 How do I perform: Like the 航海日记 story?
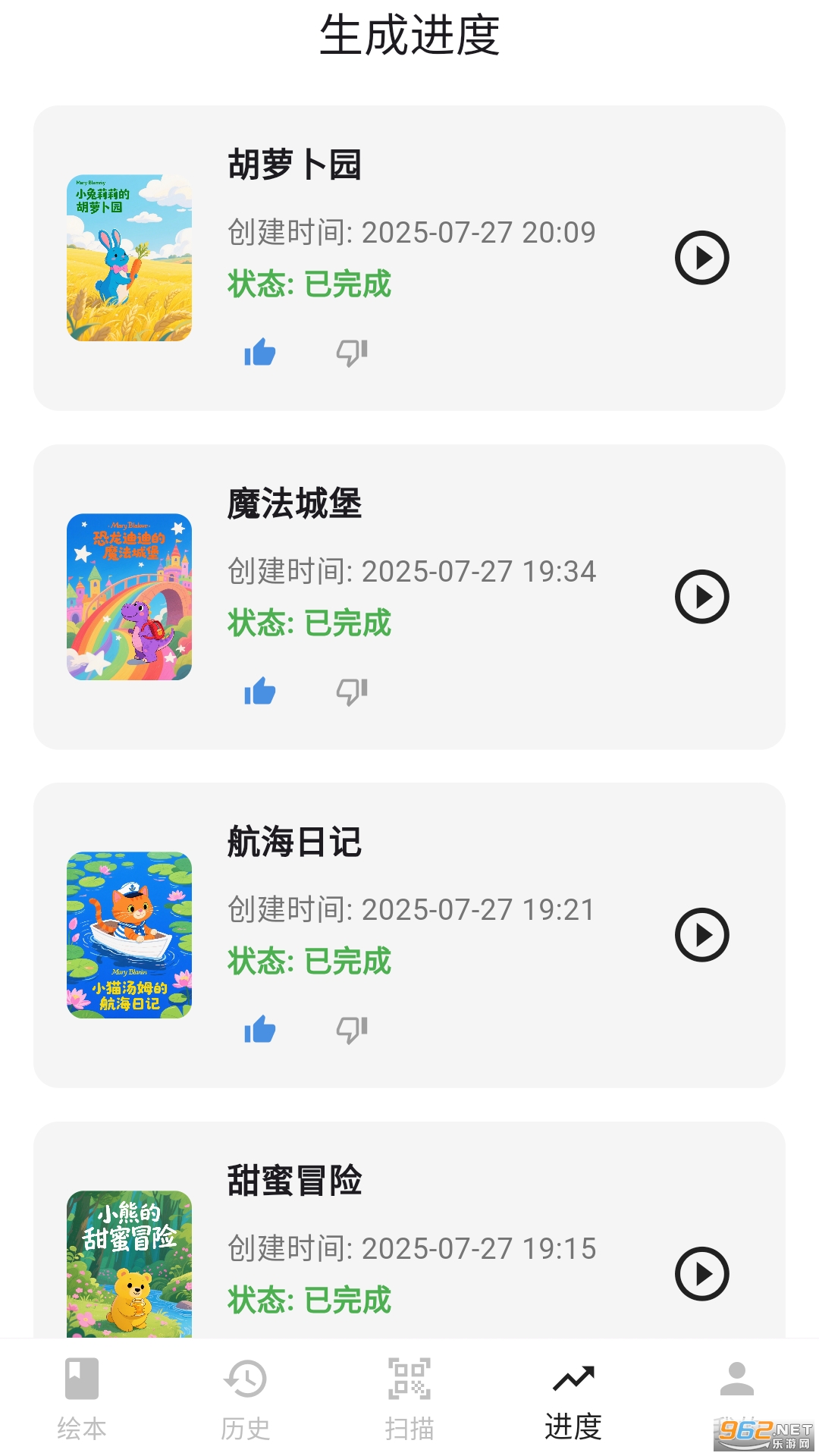click(x=259, y=1030)
